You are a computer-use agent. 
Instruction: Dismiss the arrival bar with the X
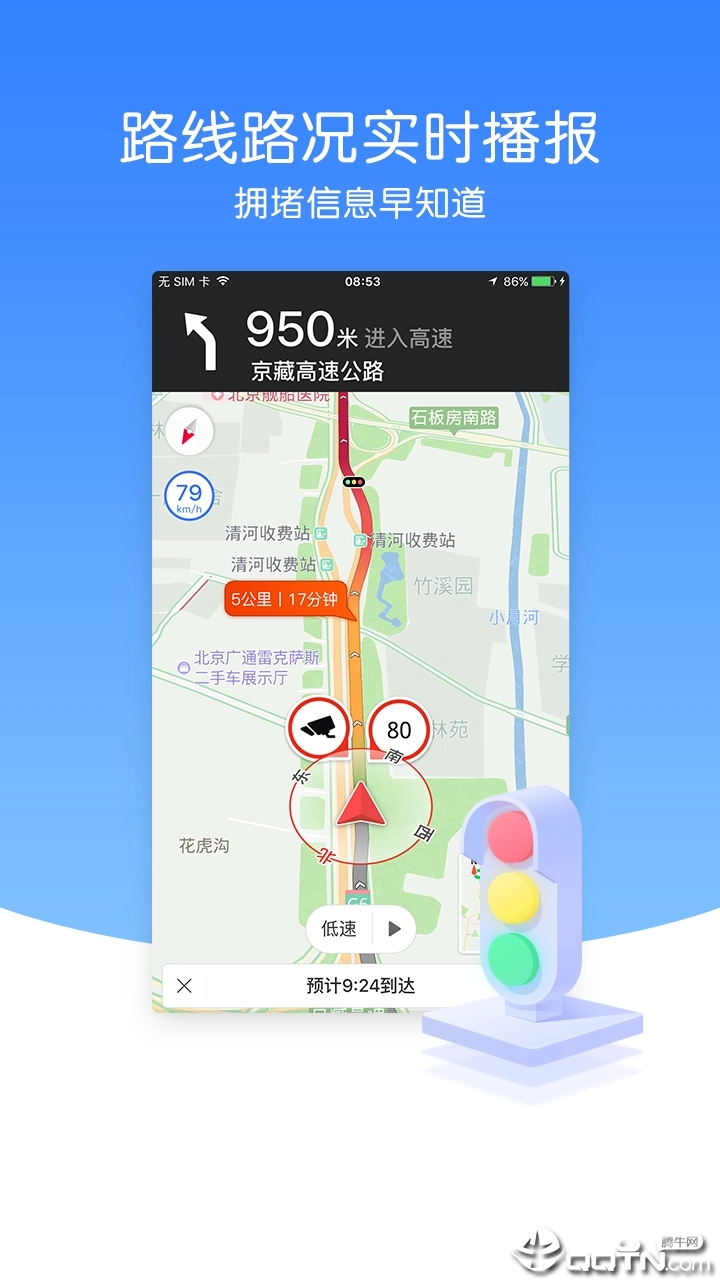click(185, 985)
